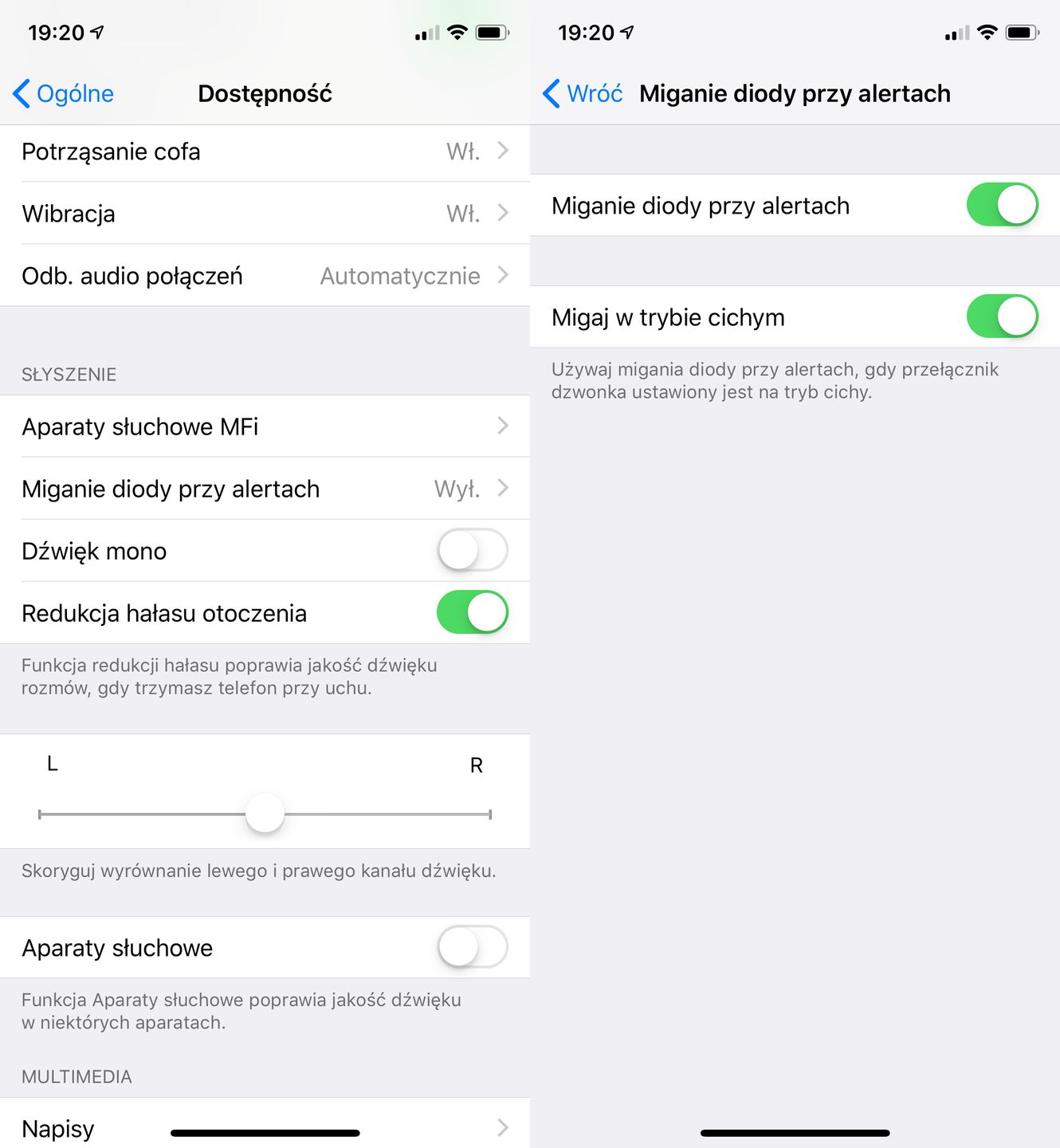Turn on Aparaty słuchowe switch

coord(472,947)
